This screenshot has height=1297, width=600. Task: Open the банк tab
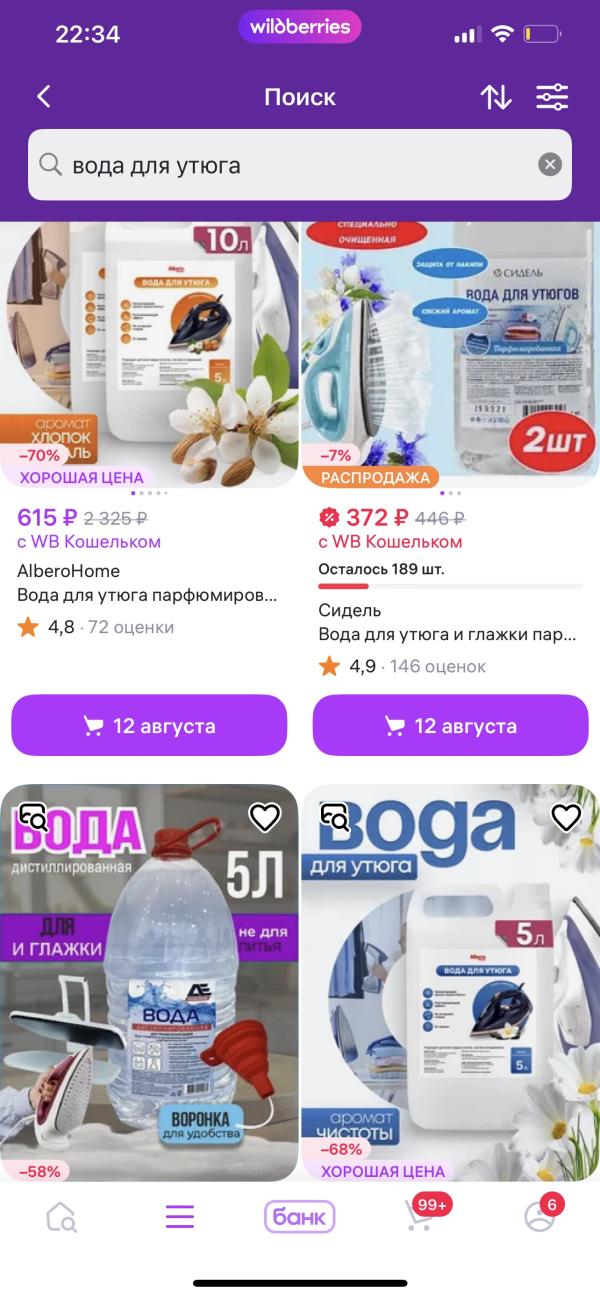[299, 1217]
